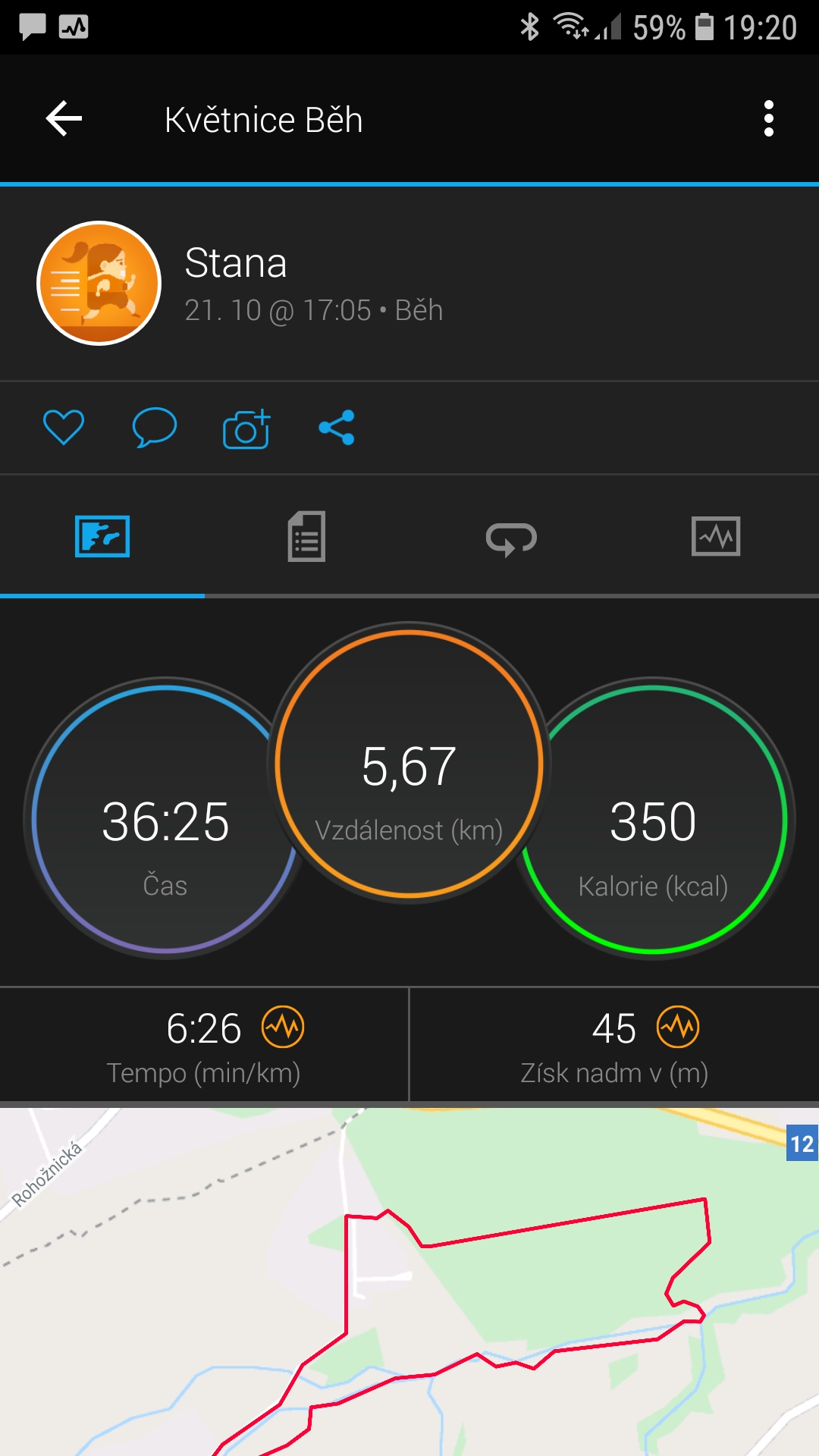Select the overview map tab

102,536
